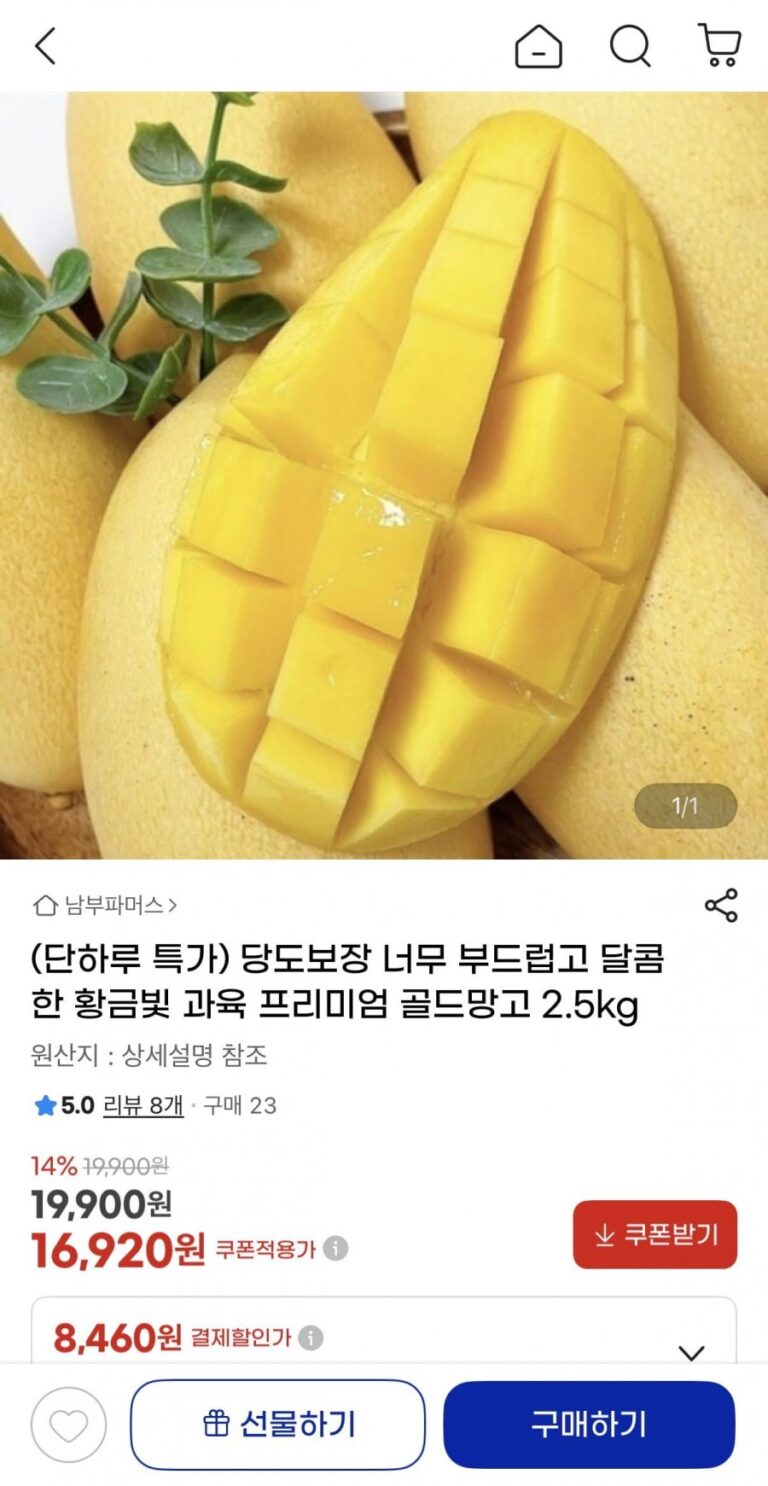This screenshot has height=1486, width=768.
Task: Go back to the previous page
Action: click(x=46, y=46)
